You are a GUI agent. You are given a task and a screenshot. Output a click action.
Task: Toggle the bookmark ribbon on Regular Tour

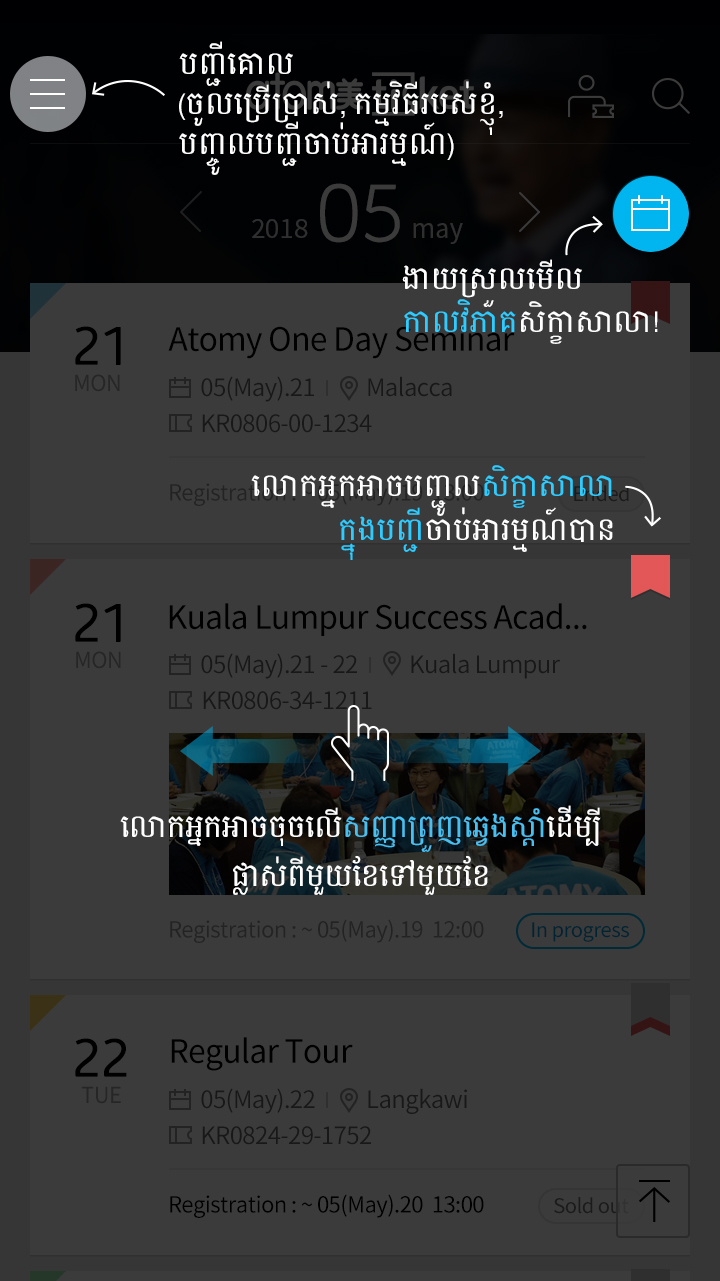[651, 1010]
